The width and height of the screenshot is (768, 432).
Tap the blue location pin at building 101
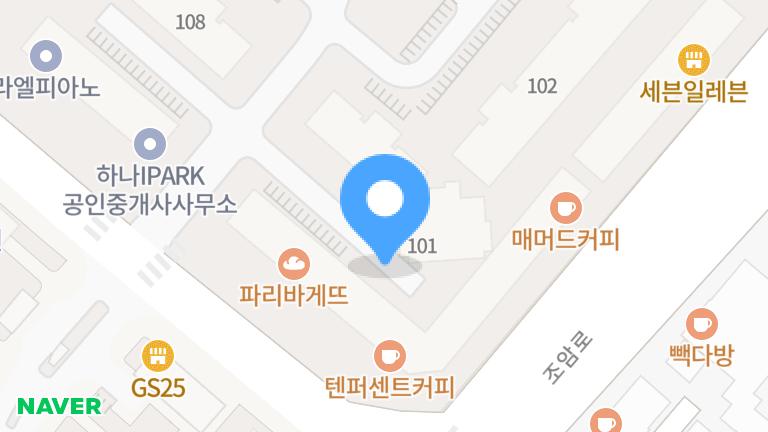[x=385, y=202]
